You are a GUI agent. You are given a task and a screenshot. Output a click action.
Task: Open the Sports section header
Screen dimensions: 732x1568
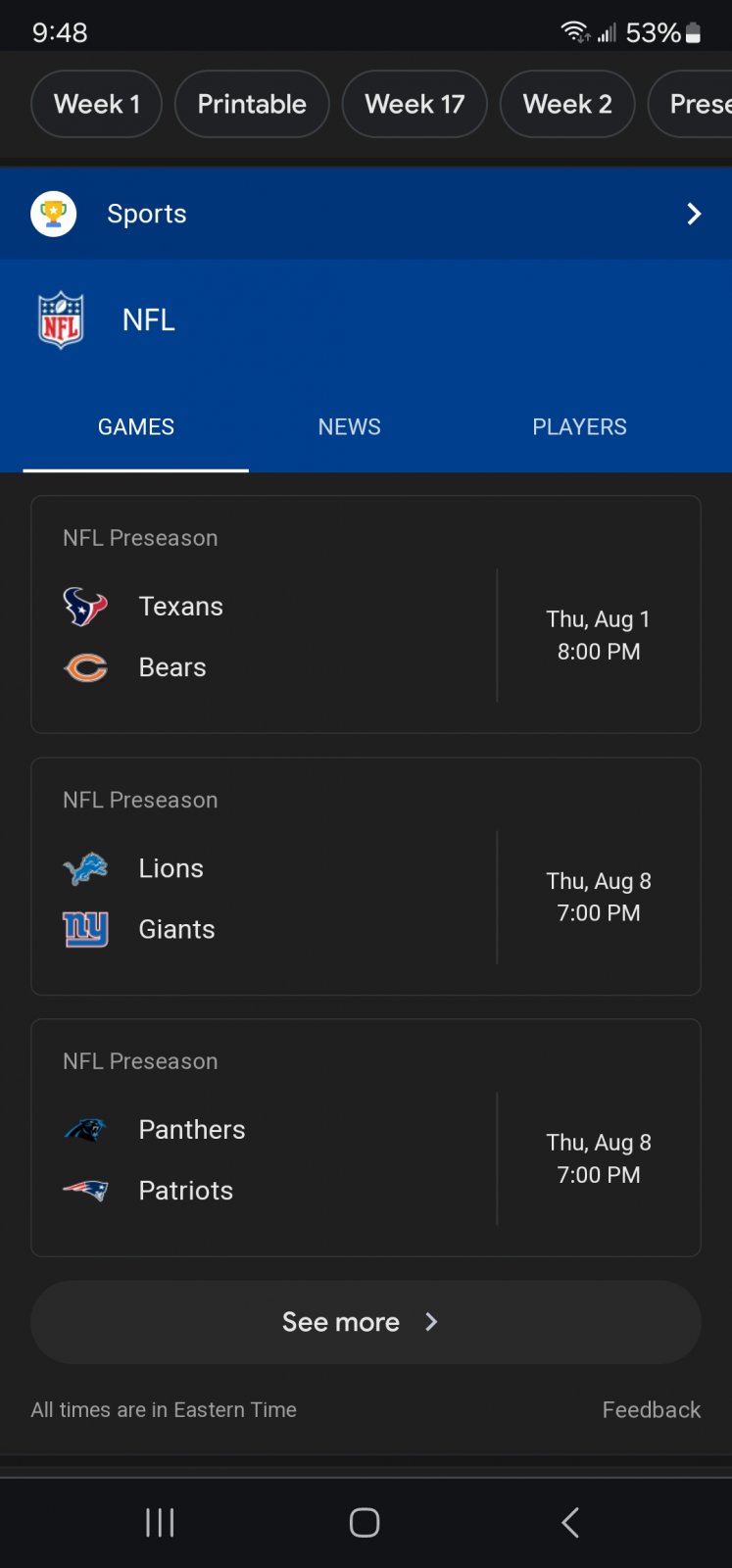[366, 214]
